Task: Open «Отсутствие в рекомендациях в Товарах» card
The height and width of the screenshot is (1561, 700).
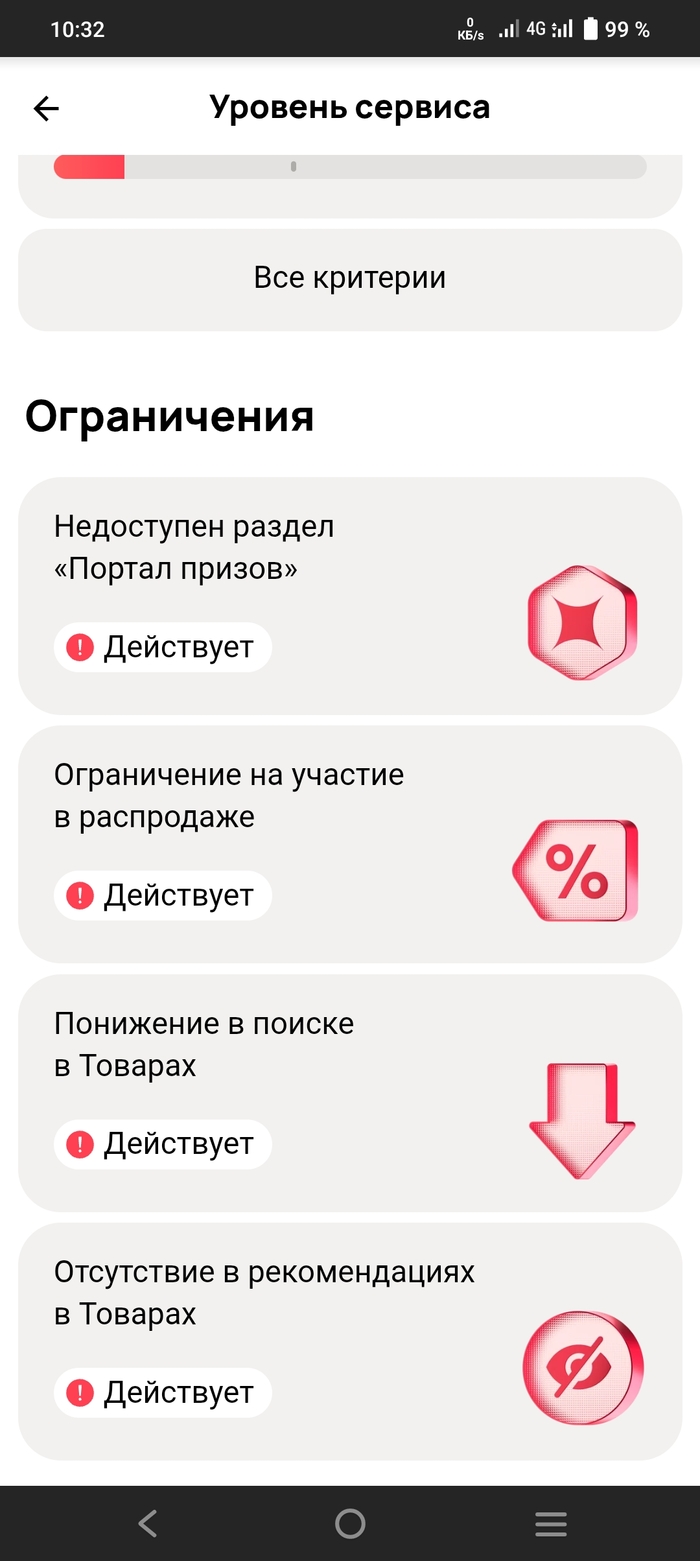Action: (350, 1340)
